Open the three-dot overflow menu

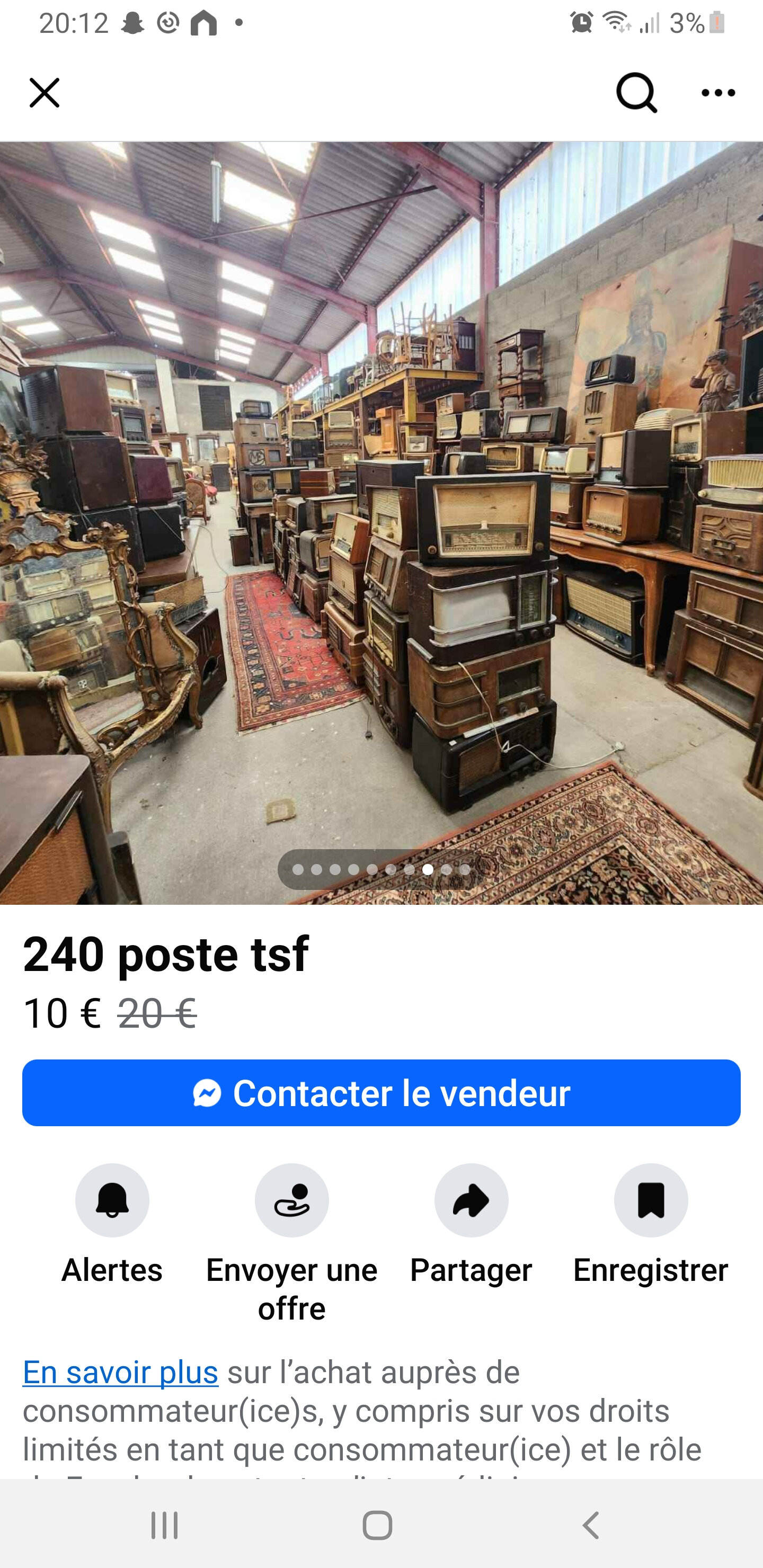(x=718, y=93)
